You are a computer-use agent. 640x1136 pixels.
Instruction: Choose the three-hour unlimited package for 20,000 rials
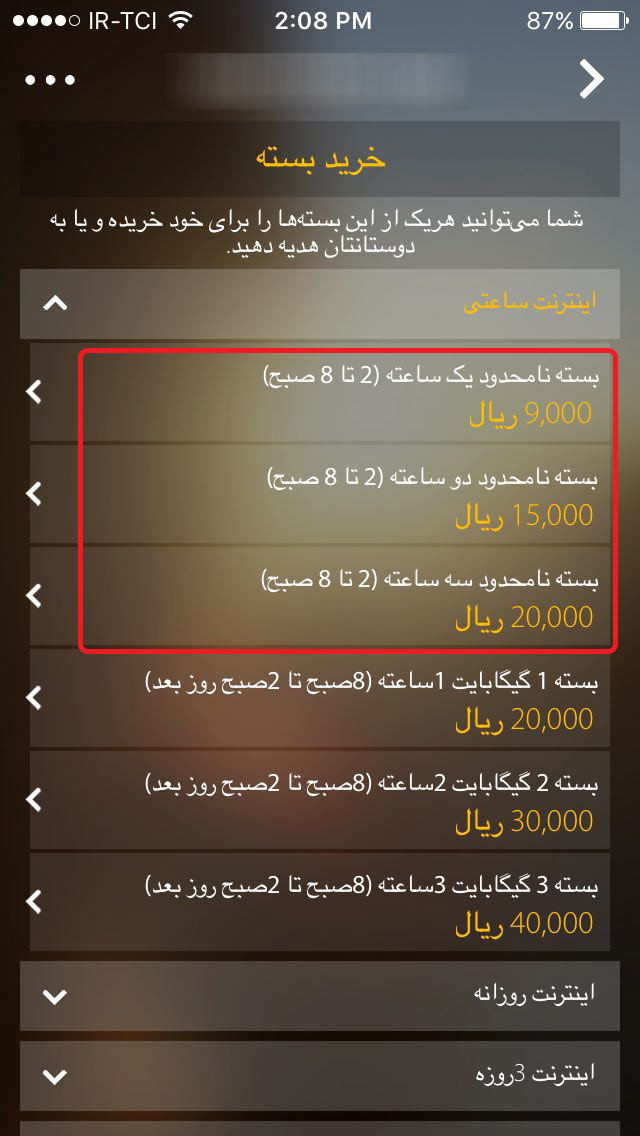point(320,596)
